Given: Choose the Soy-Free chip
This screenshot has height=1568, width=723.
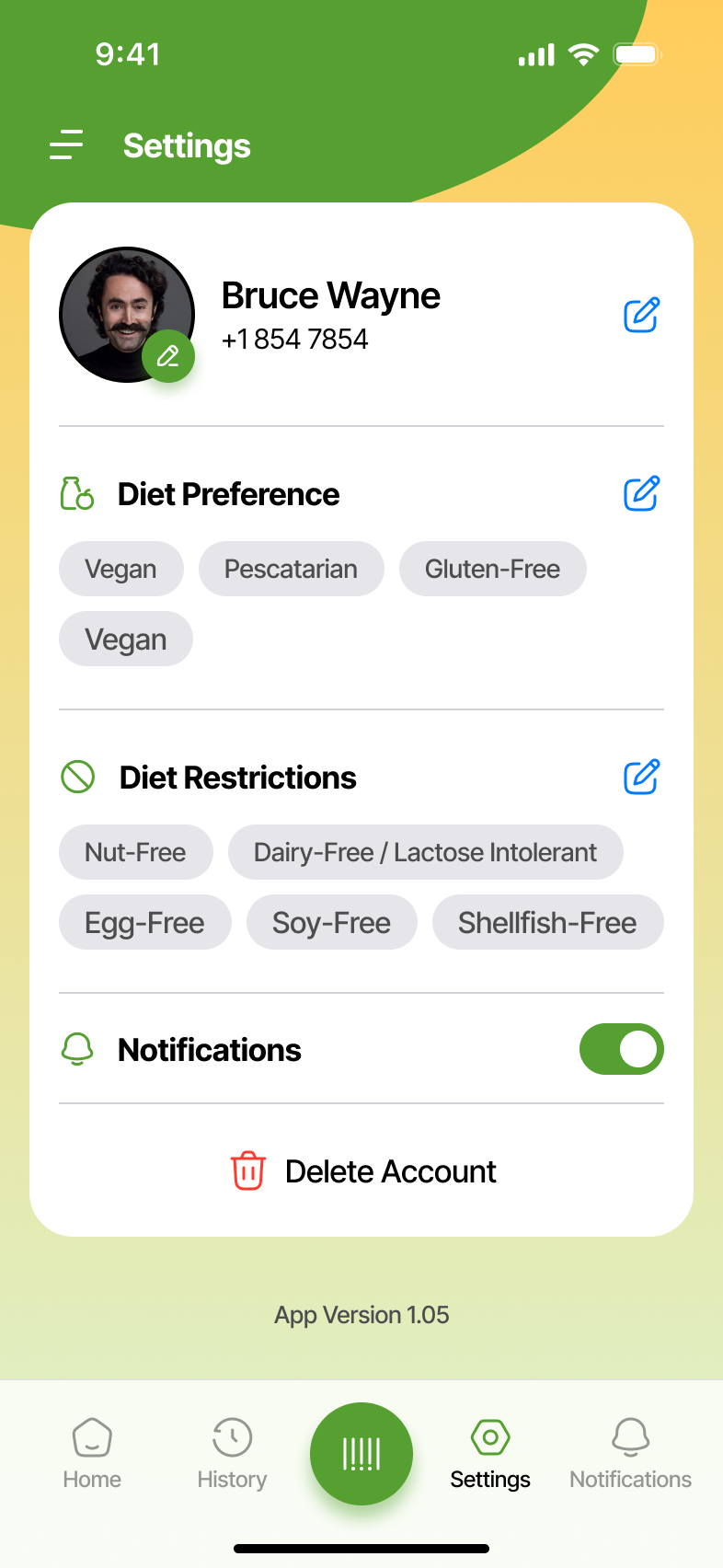Looking at the screenshot, I should pos(331,922).
